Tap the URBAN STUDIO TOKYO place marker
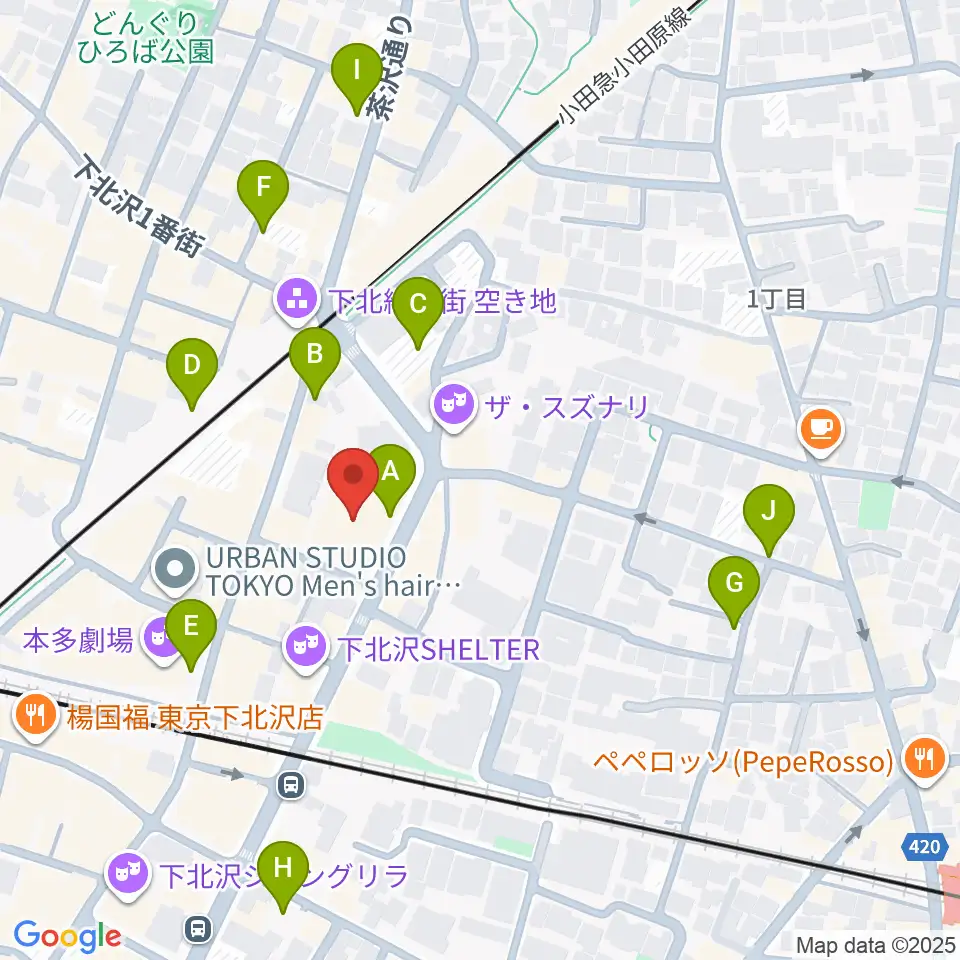 pos(176,570)
